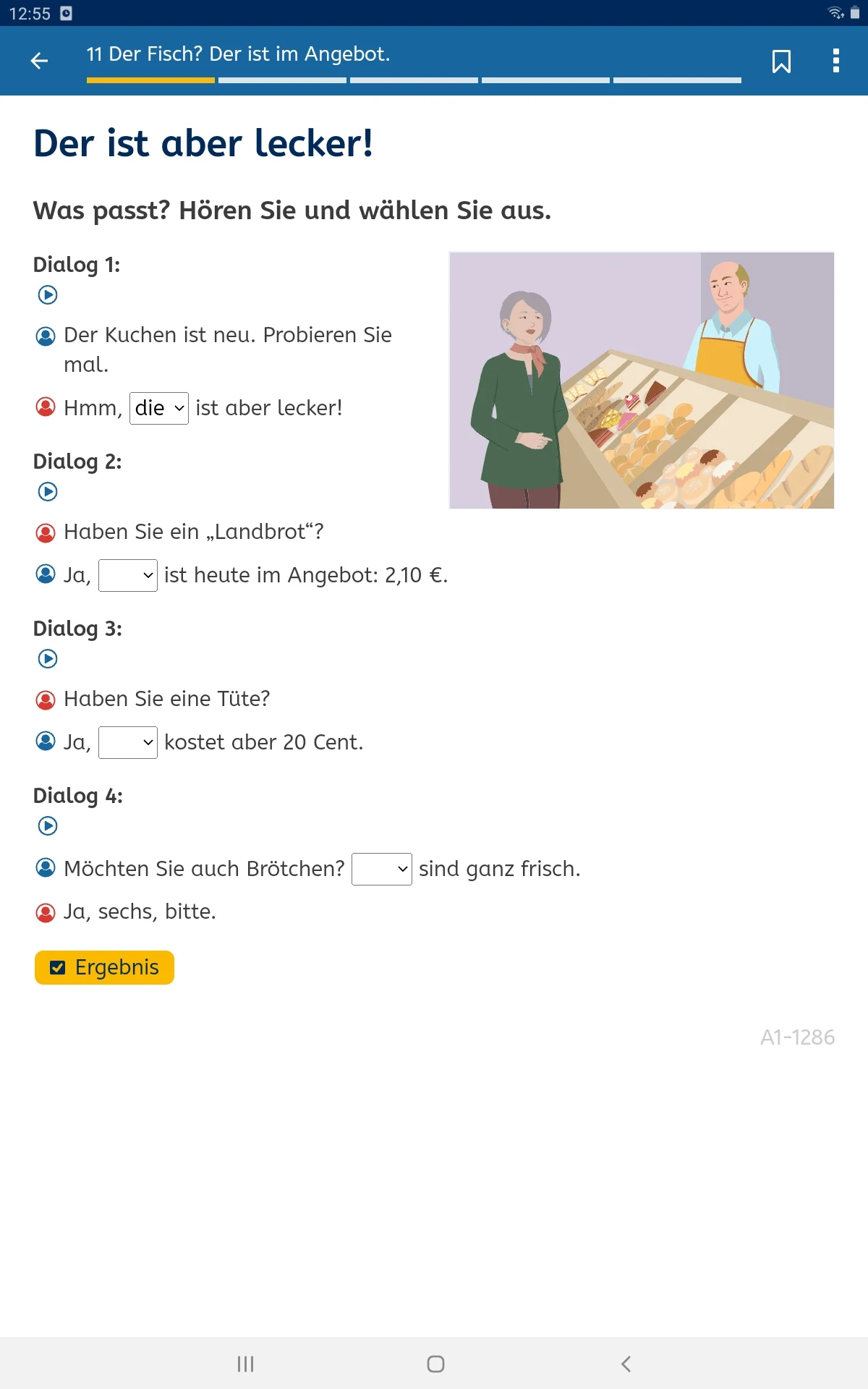Play the audio for Dialog 1
Viewport: 868px width, 1389px height.
pos(48,294)
